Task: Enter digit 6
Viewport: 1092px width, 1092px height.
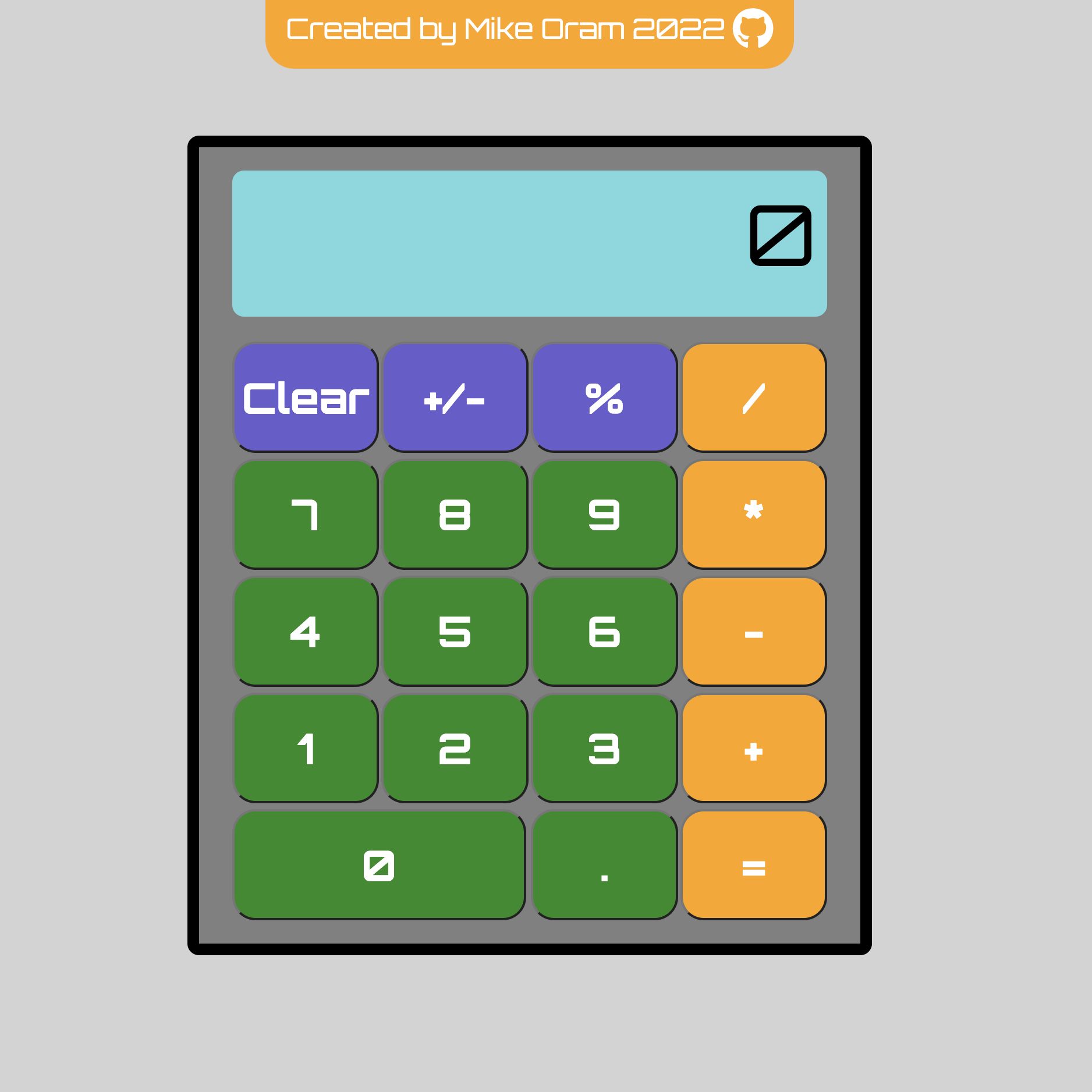Action: coord(605,632)
